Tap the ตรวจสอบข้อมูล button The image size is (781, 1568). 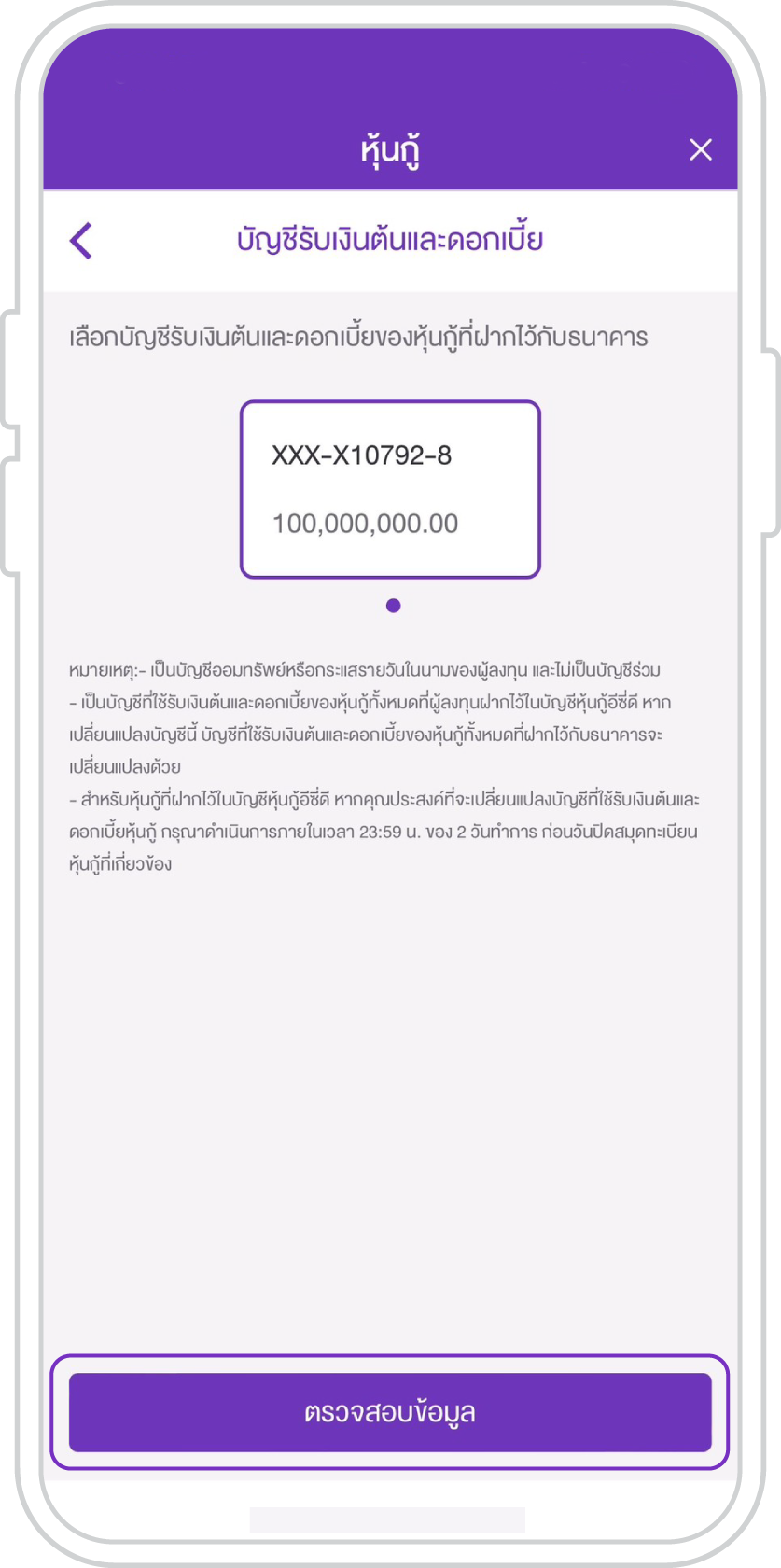390,1411
